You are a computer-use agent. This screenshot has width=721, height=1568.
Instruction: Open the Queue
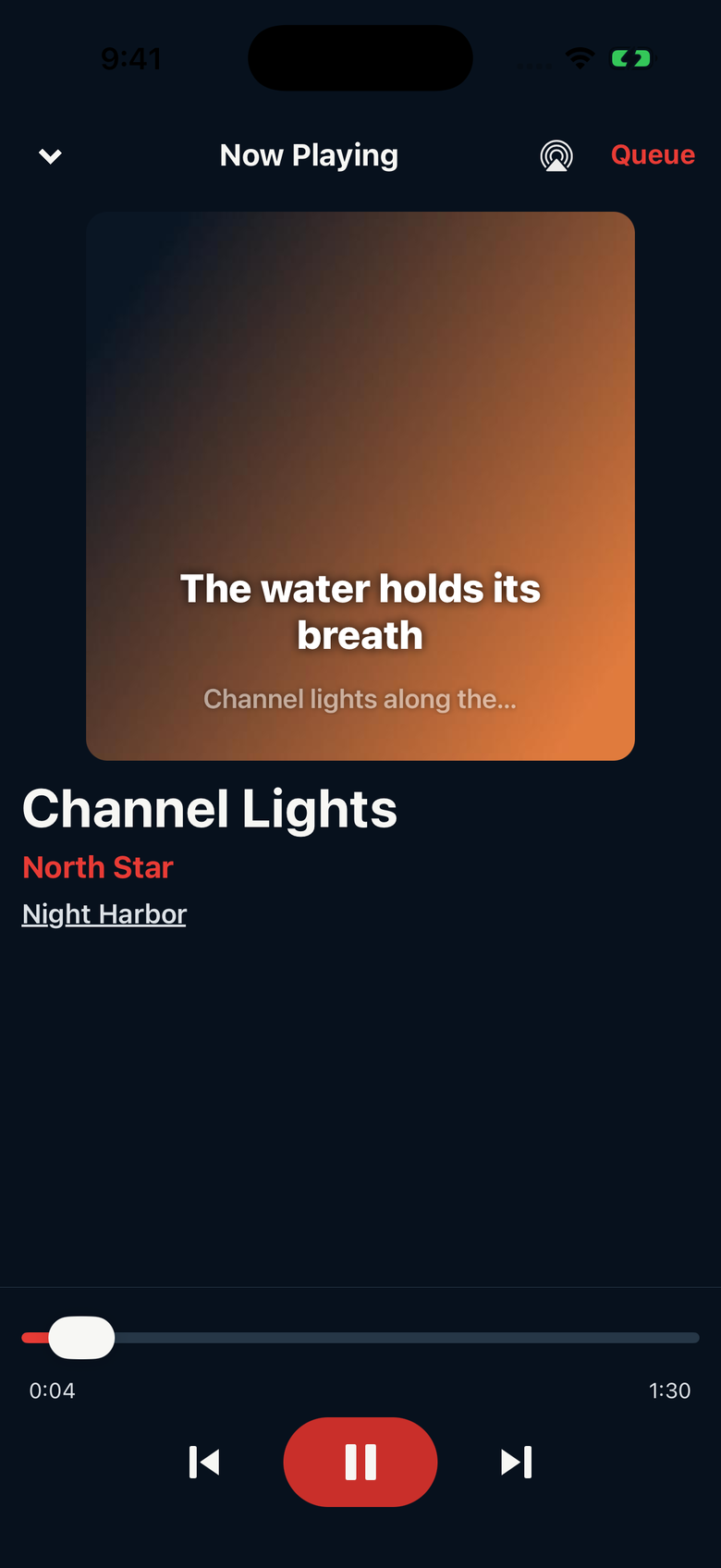[x=653, y=155]
